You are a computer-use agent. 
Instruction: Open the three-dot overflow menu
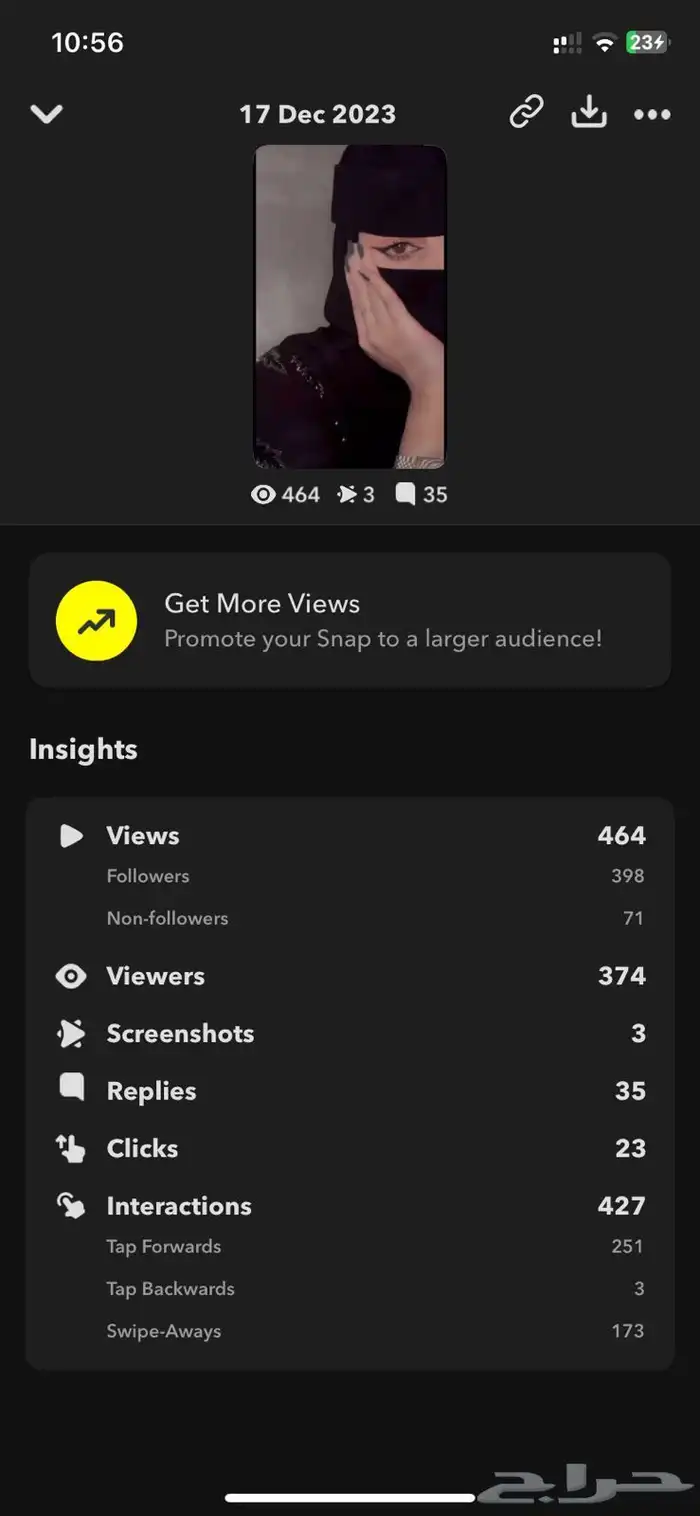[x=652, y=114]
